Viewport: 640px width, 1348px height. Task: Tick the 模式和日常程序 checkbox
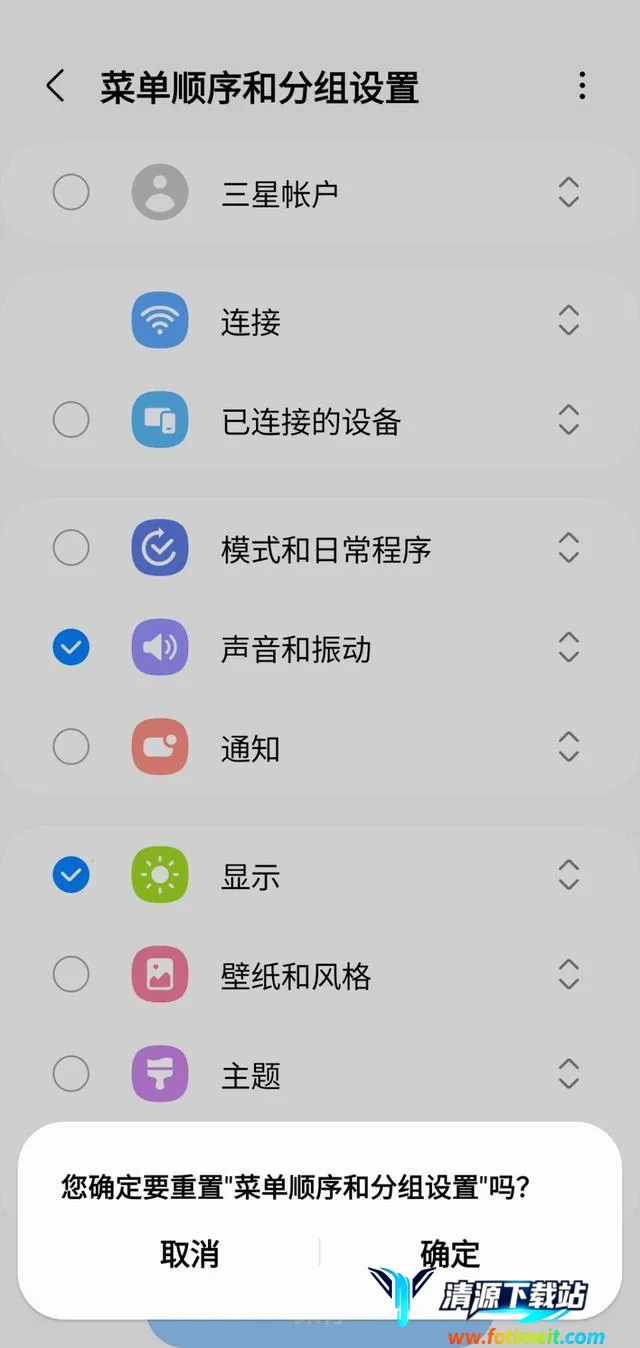click(71, 548)
